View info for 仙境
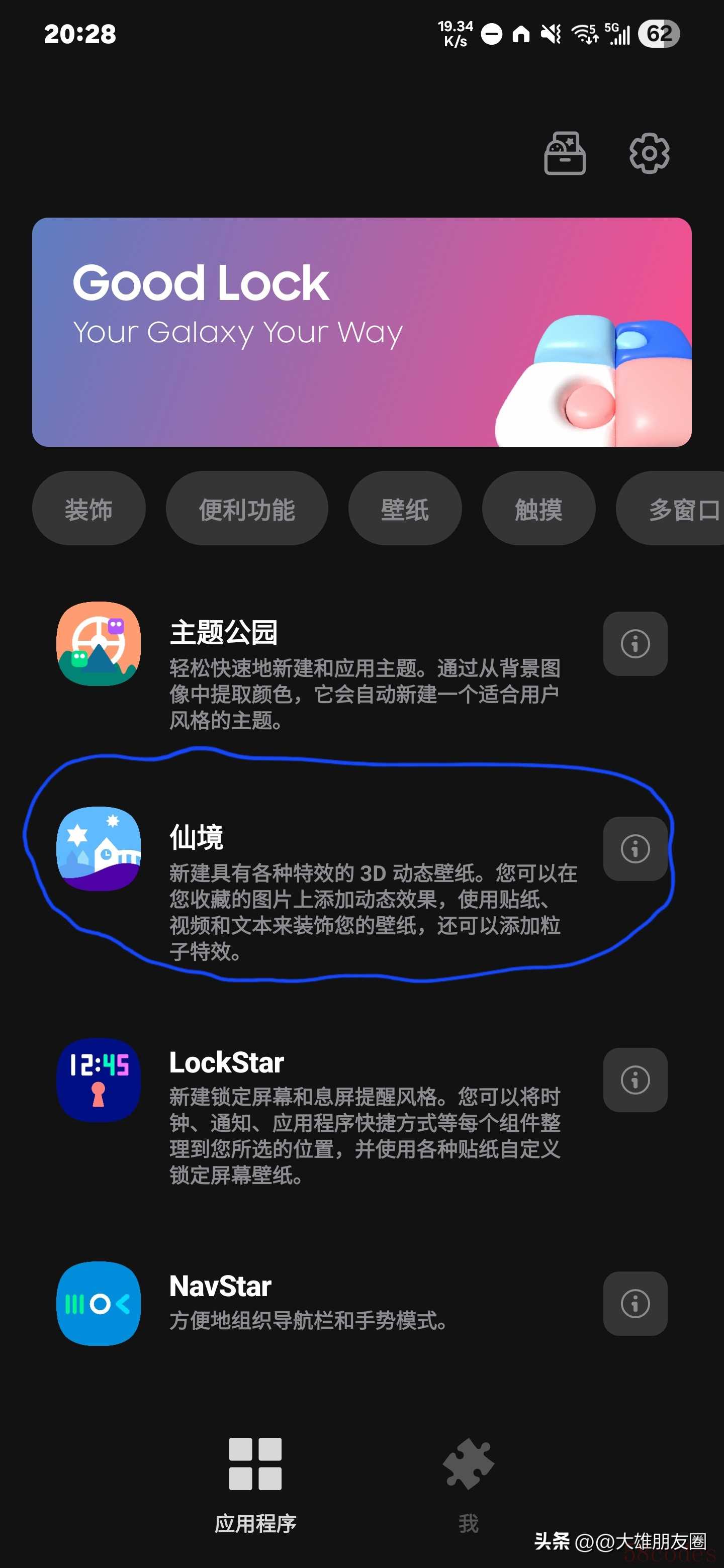The height and width of the screenshot is (1568, 724). tap(635, 848)
